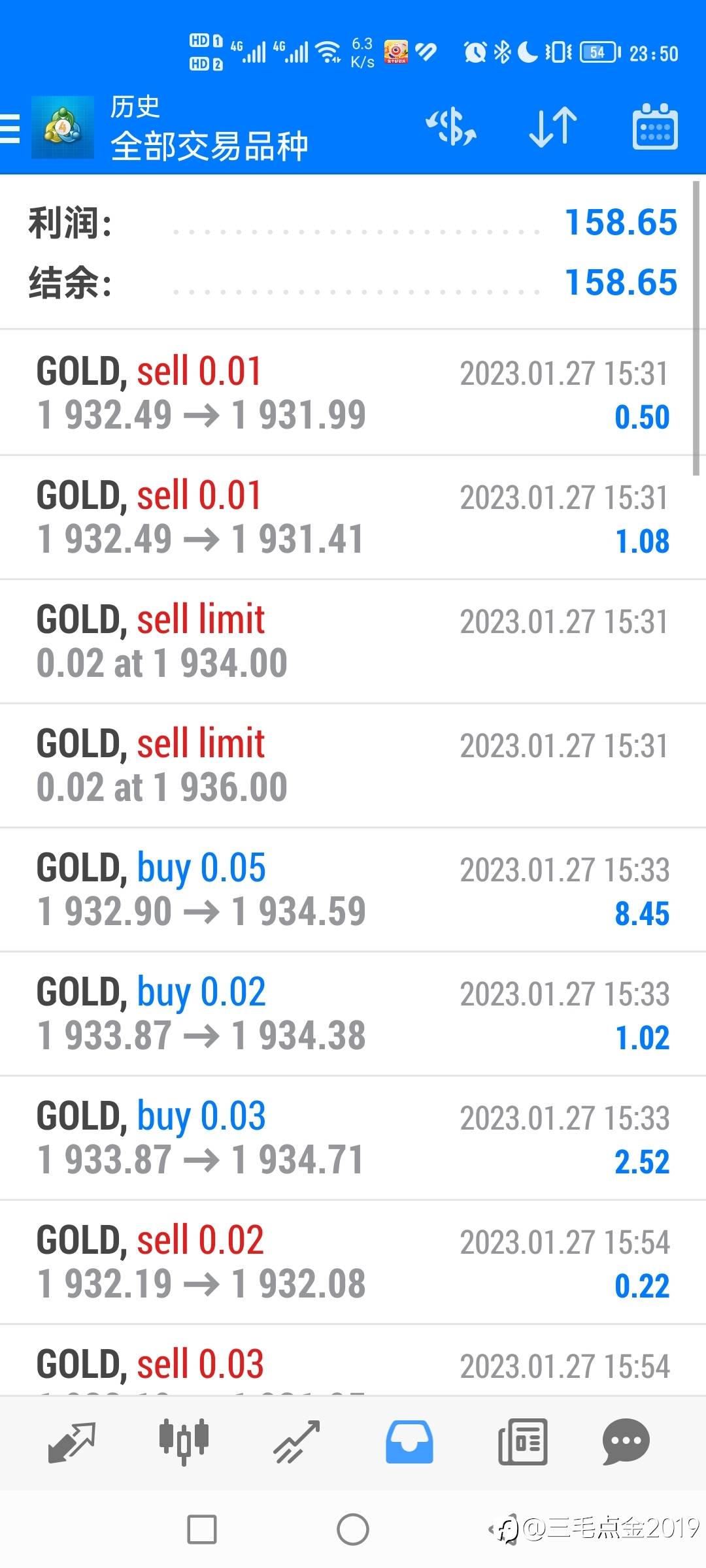Screen dimensions: 706x1568
Task: Expand the sell limit at 1 934.00
Action: click(x=353, y=641)
